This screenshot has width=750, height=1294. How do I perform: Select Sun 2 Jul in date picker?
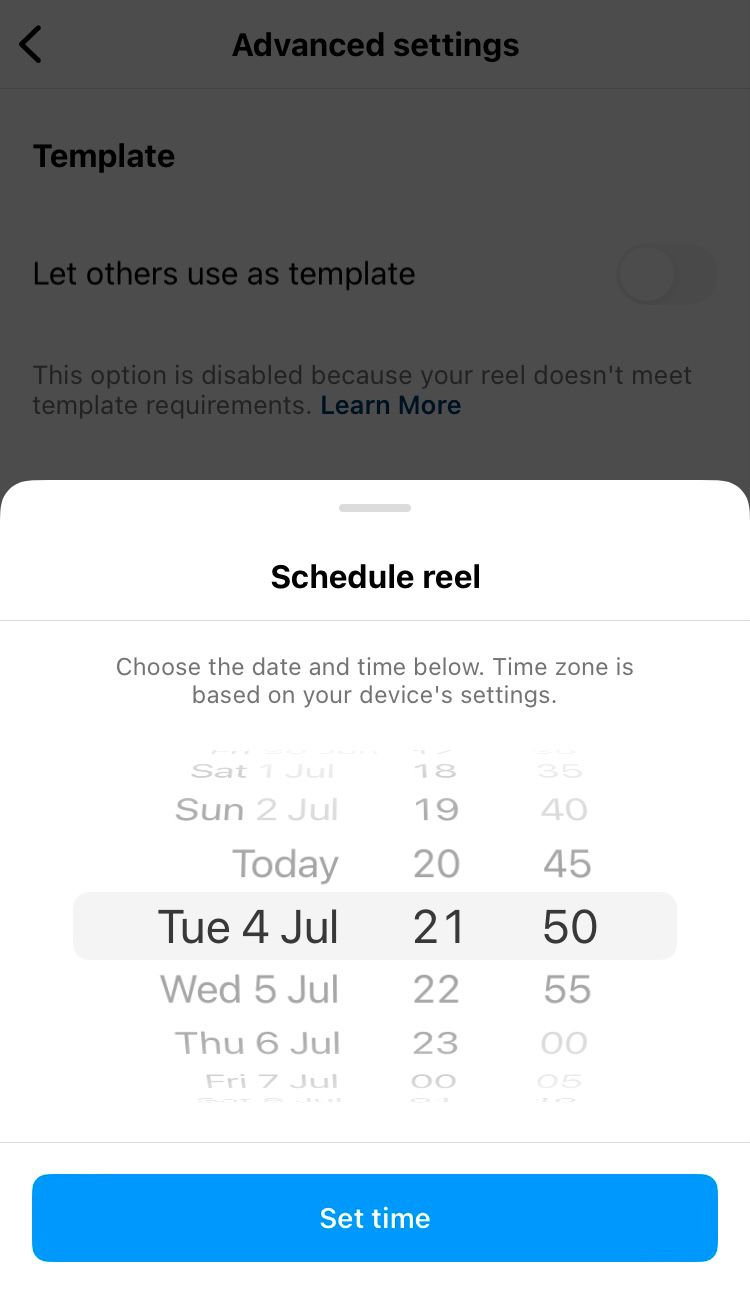pos(257,809)
